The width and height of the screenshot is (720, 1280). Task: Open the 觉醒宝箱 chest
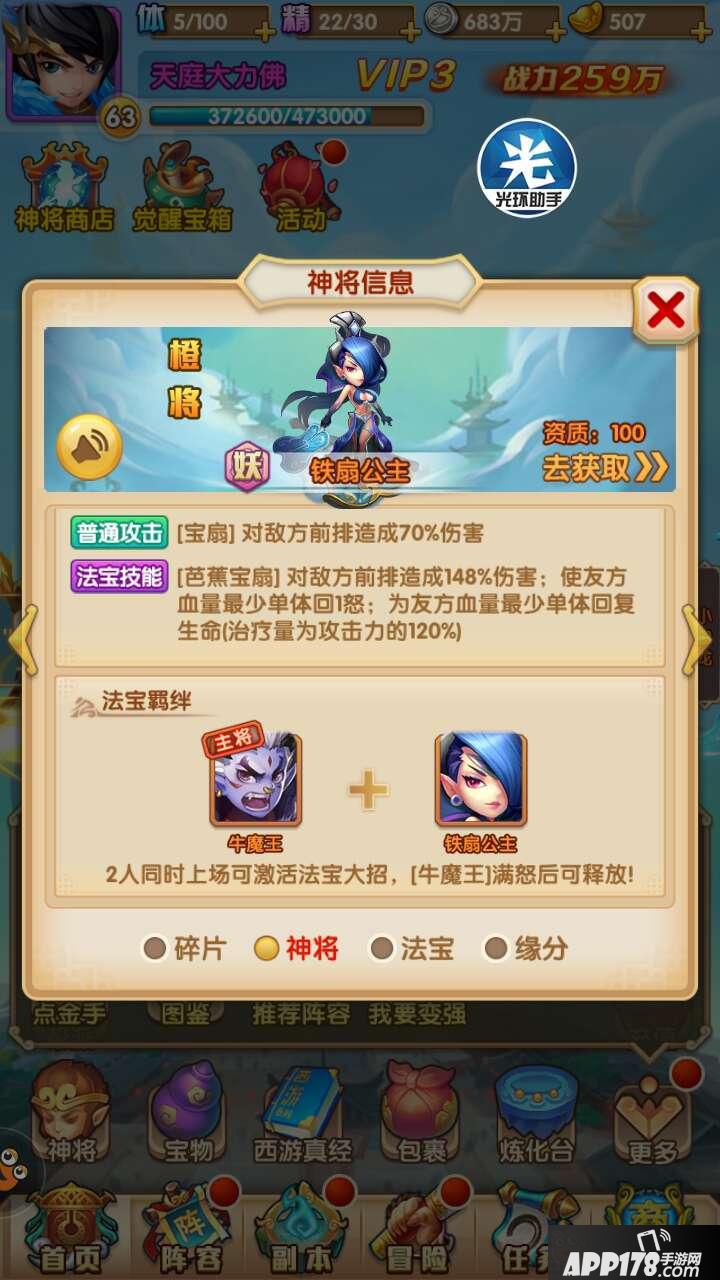(x=182, y=190)
